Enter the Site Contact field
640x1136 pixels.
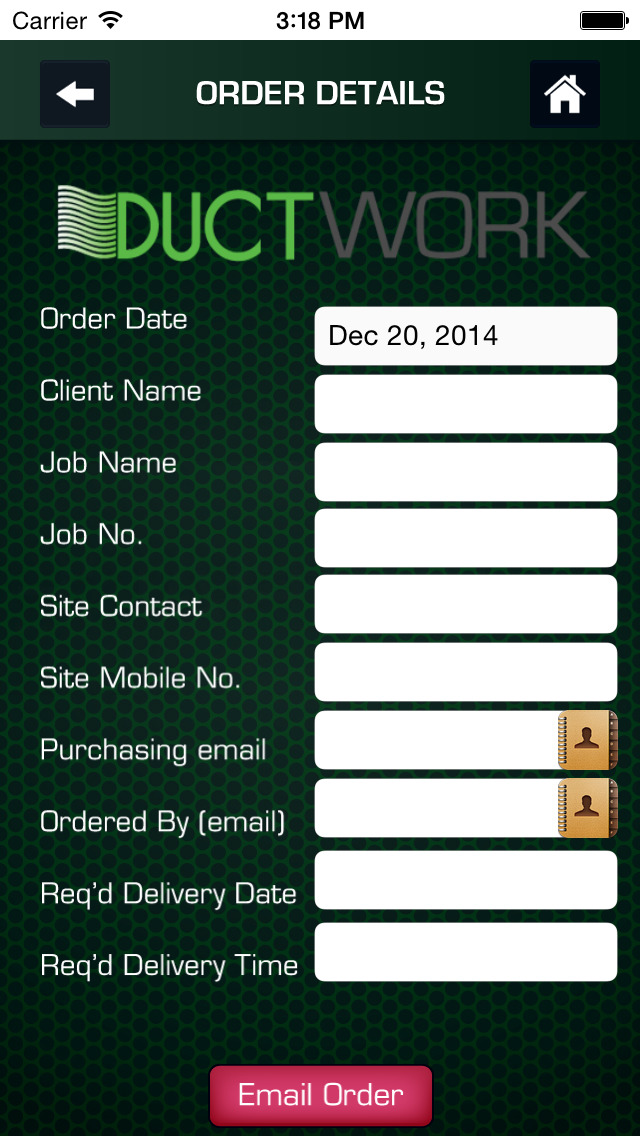point(465,604)
